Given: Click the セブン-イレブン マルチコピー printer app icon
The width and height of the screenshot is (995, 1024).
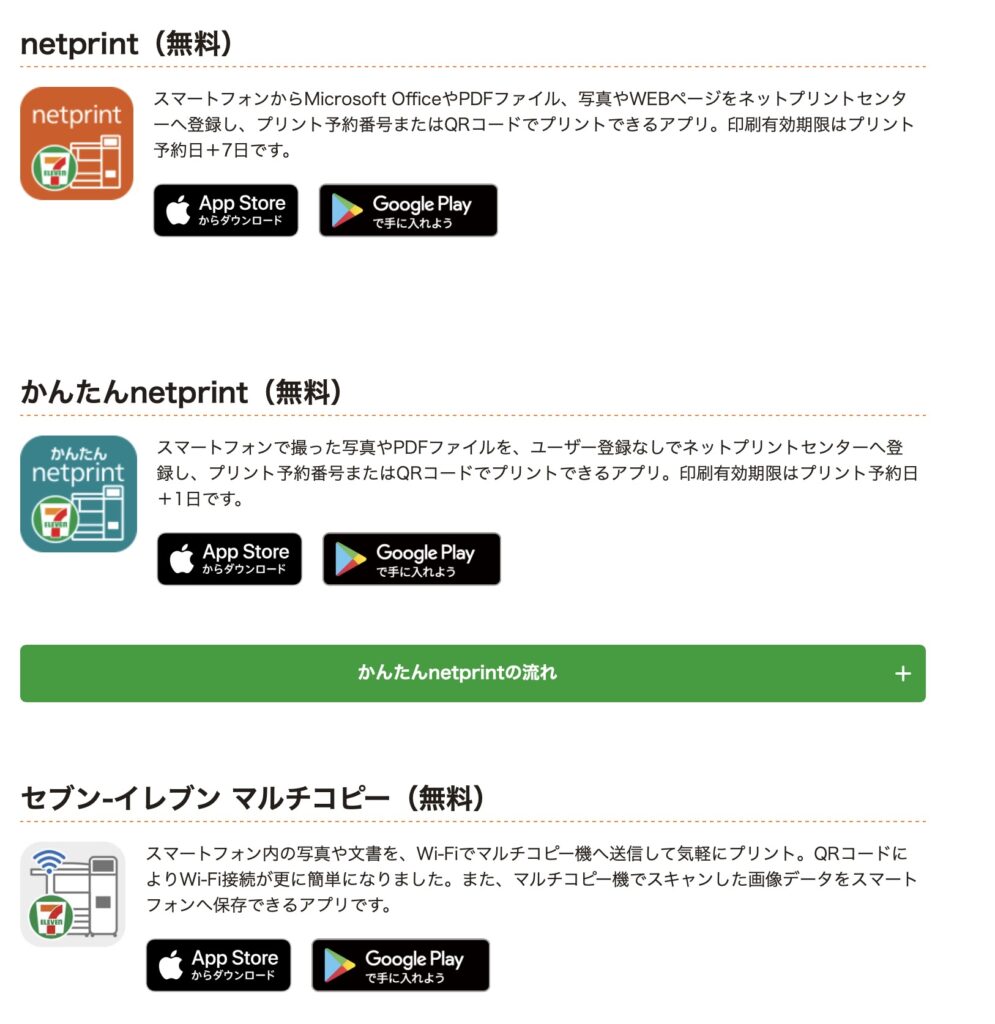Looking at the screenshot, I should (x=76, y=895).
